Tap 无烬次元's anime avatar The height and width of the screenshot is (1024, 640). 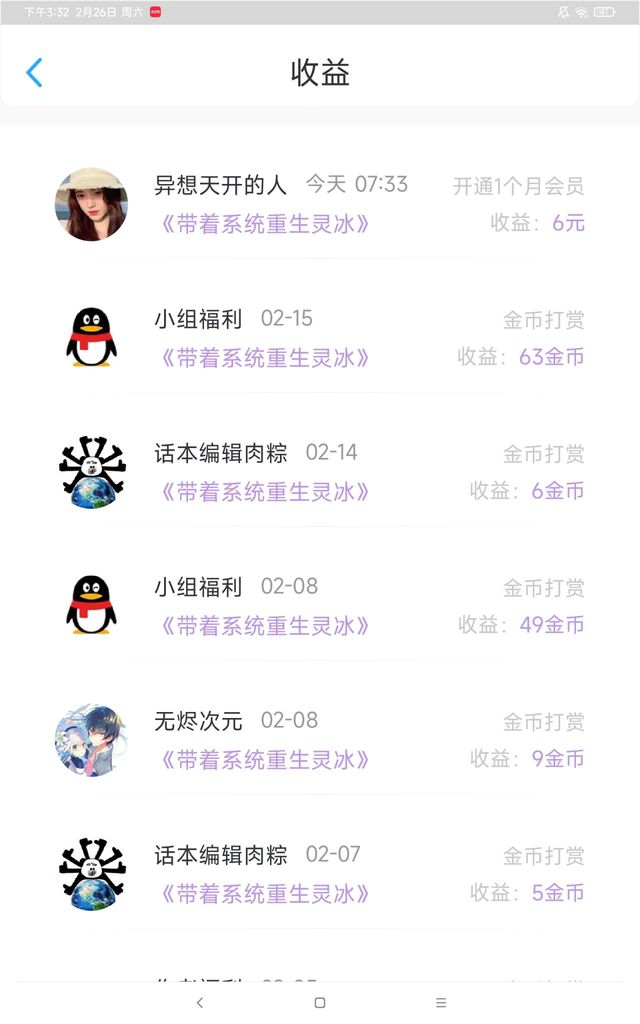[x=91, y=740]
